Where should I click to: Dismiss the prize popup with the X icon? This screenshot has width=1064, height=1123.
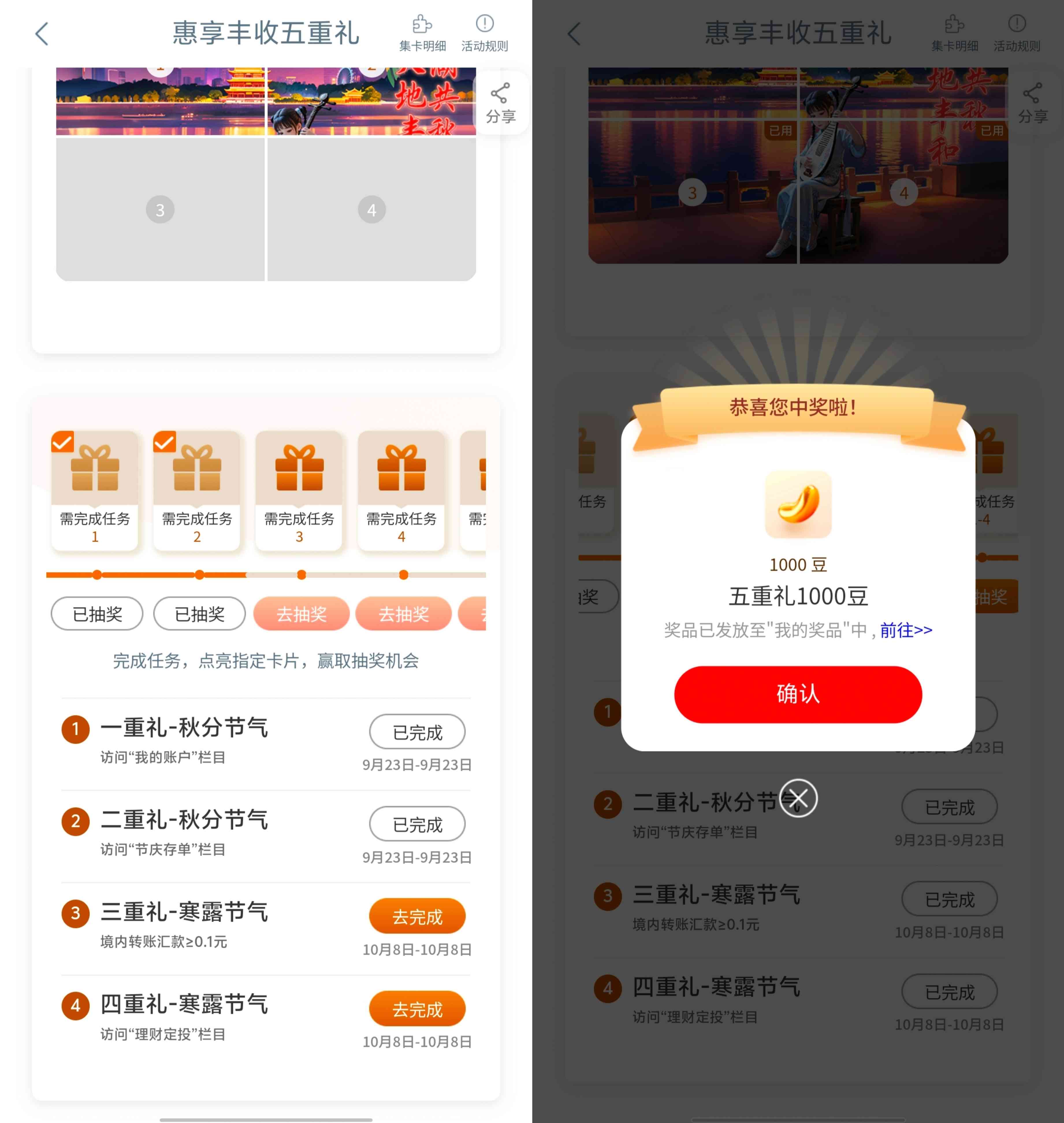click(798, 798)
